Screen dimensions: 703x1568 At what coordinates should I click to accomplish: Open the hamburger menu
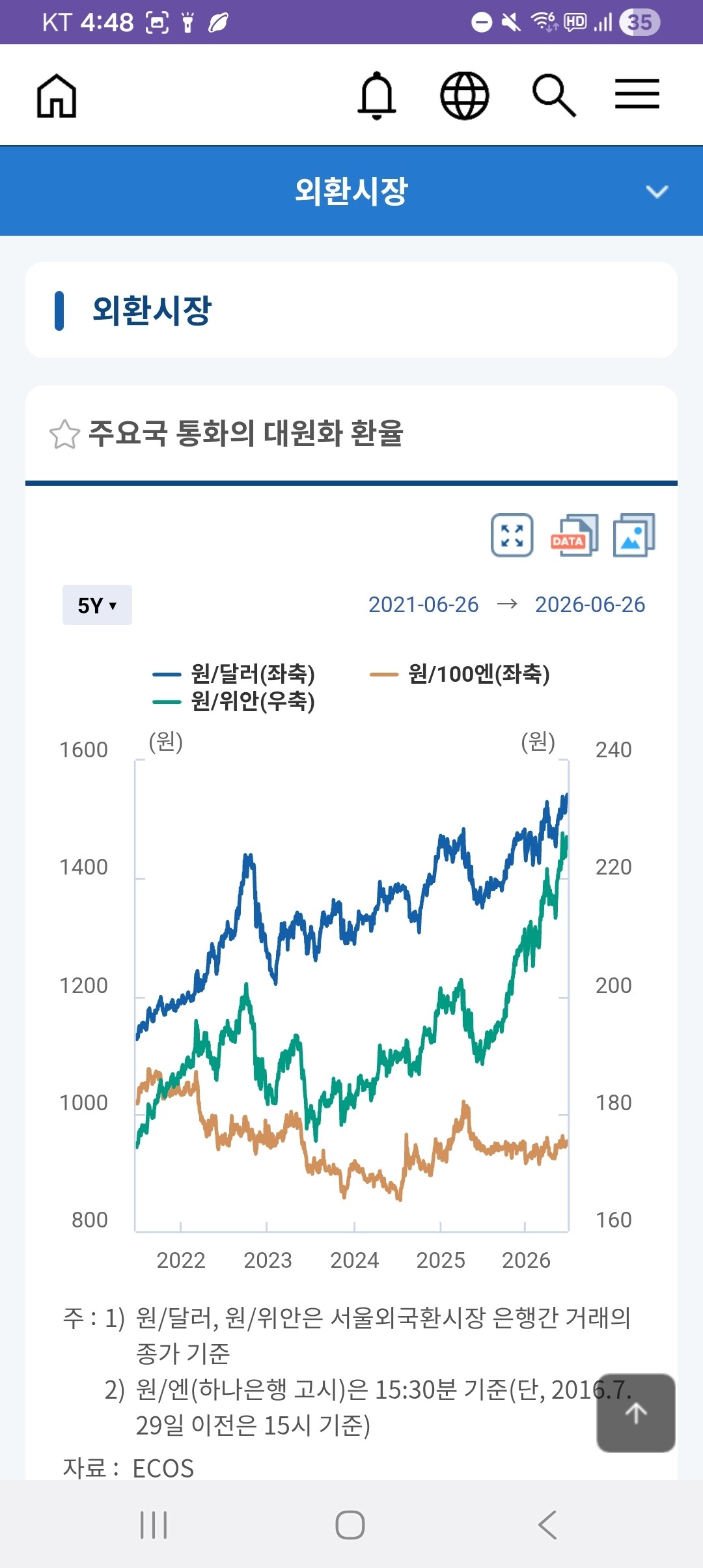(637, 94)
